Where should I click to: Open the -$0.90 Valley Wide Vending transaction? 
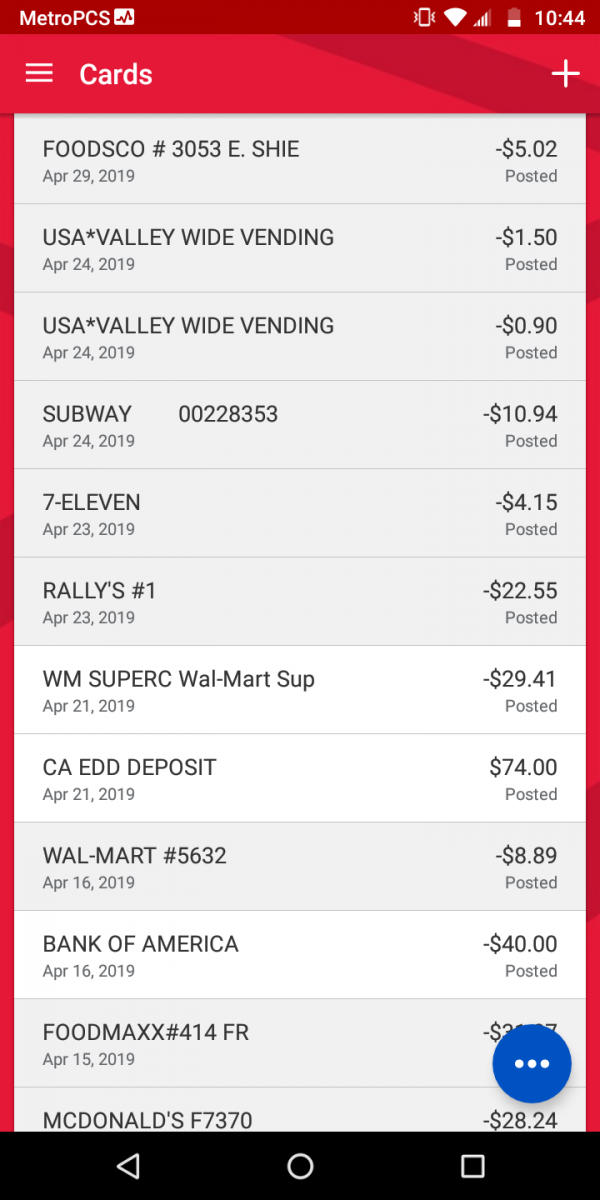pyautogui.click(x=299, y=337)
